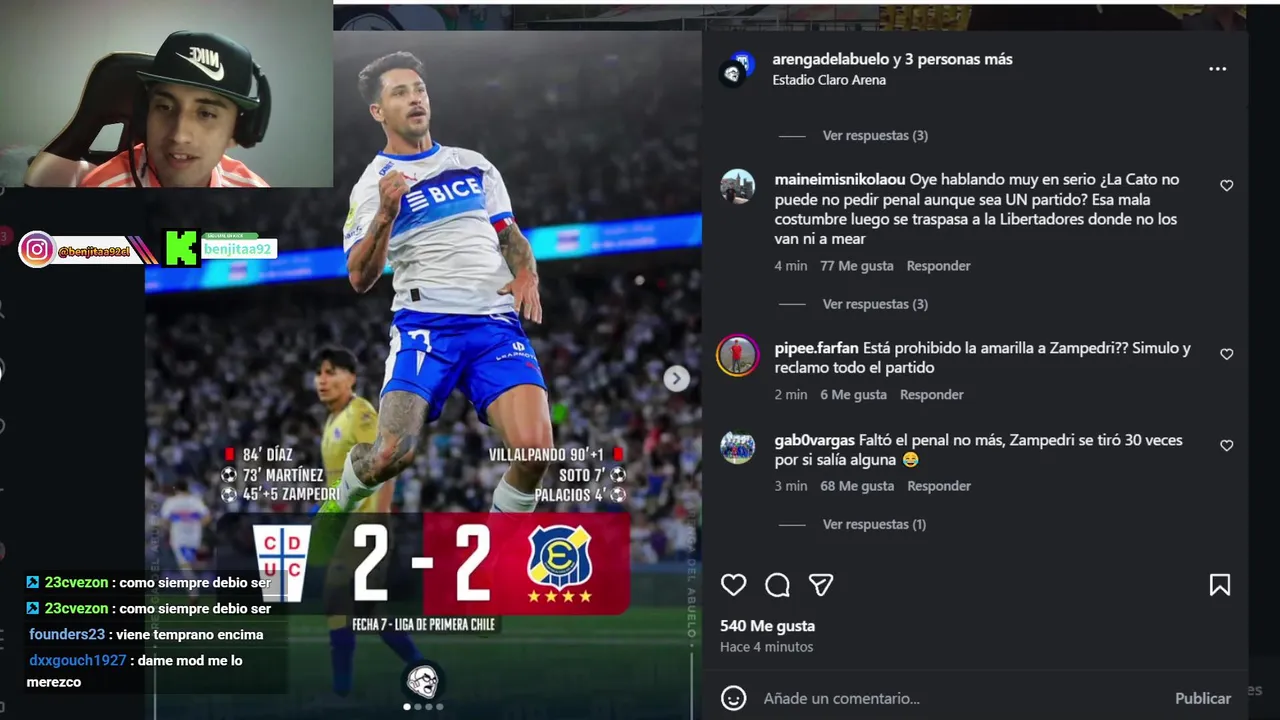
Task: Tap Publicar to post the comment
Action: click(x=1202, y=698)
